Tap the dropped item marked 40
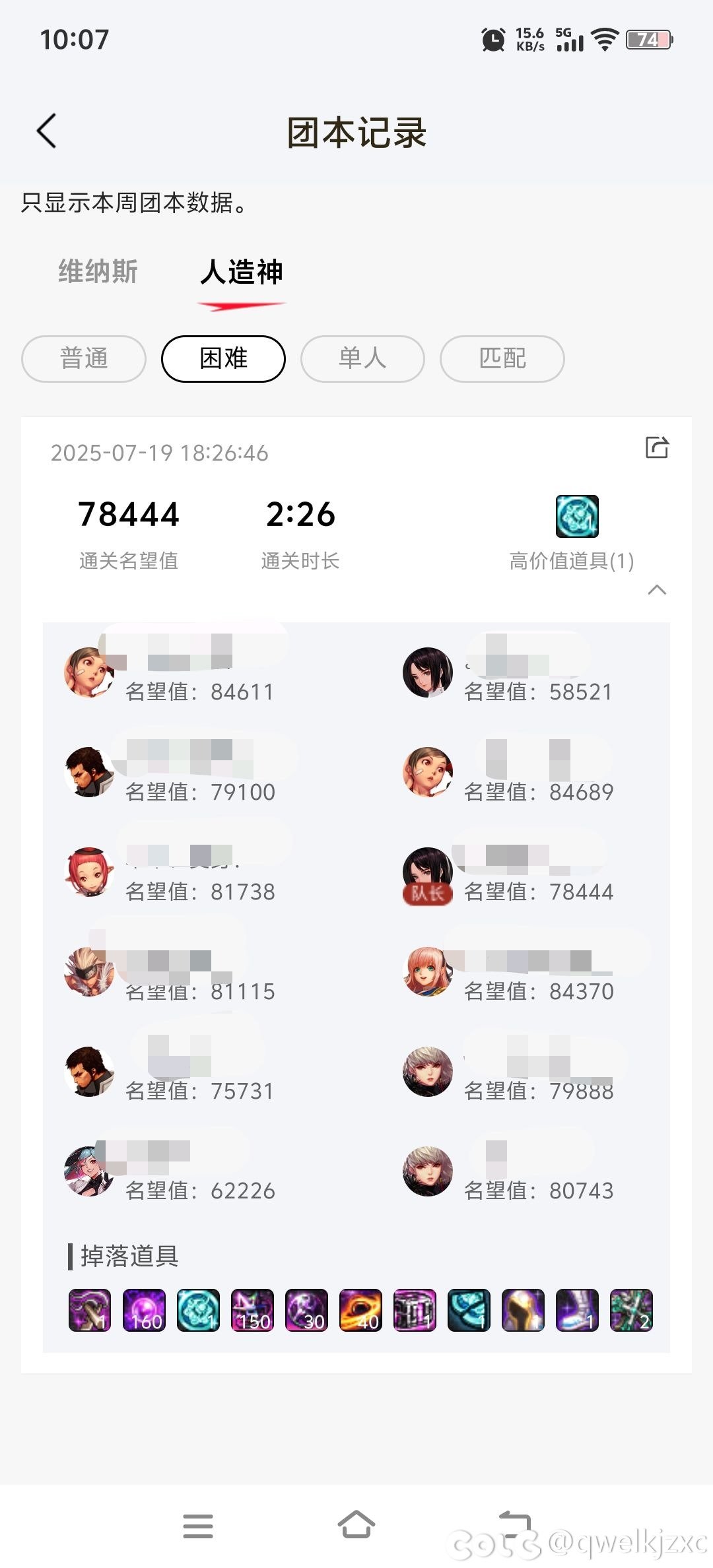Image resolution: width=713 pixels, height=1568 pixels. tap(360, 1311)
